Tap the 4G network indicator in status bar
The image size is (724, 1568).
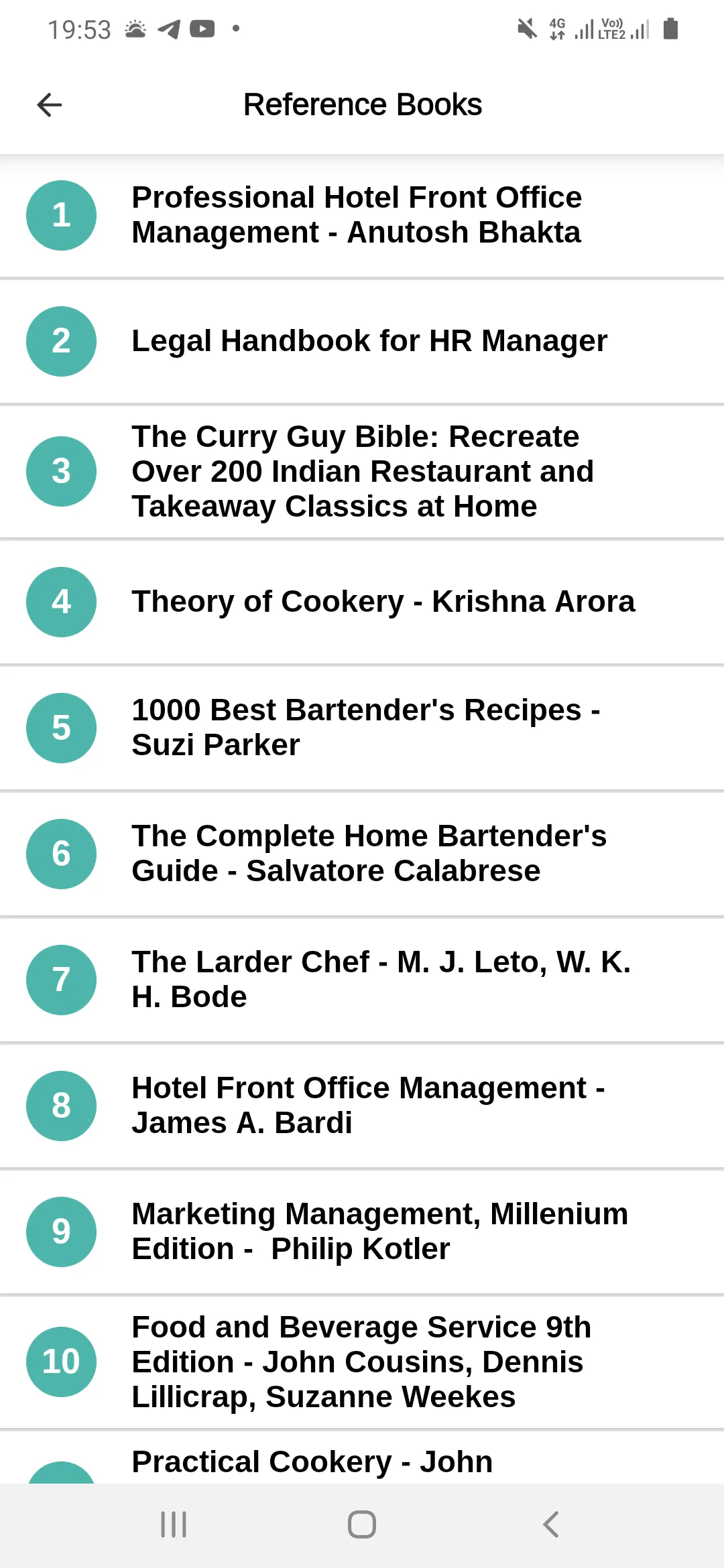[556, 29]
